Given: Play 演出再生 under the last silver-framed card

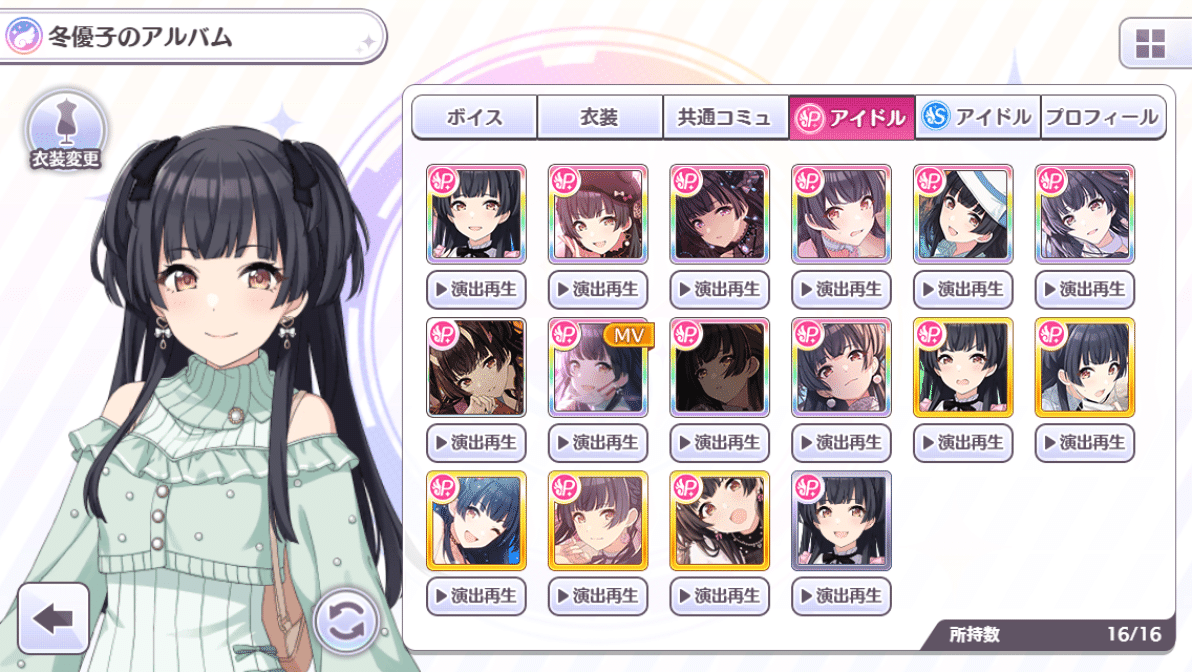Looking at the screenshot, I should click(x=841, y=596).
